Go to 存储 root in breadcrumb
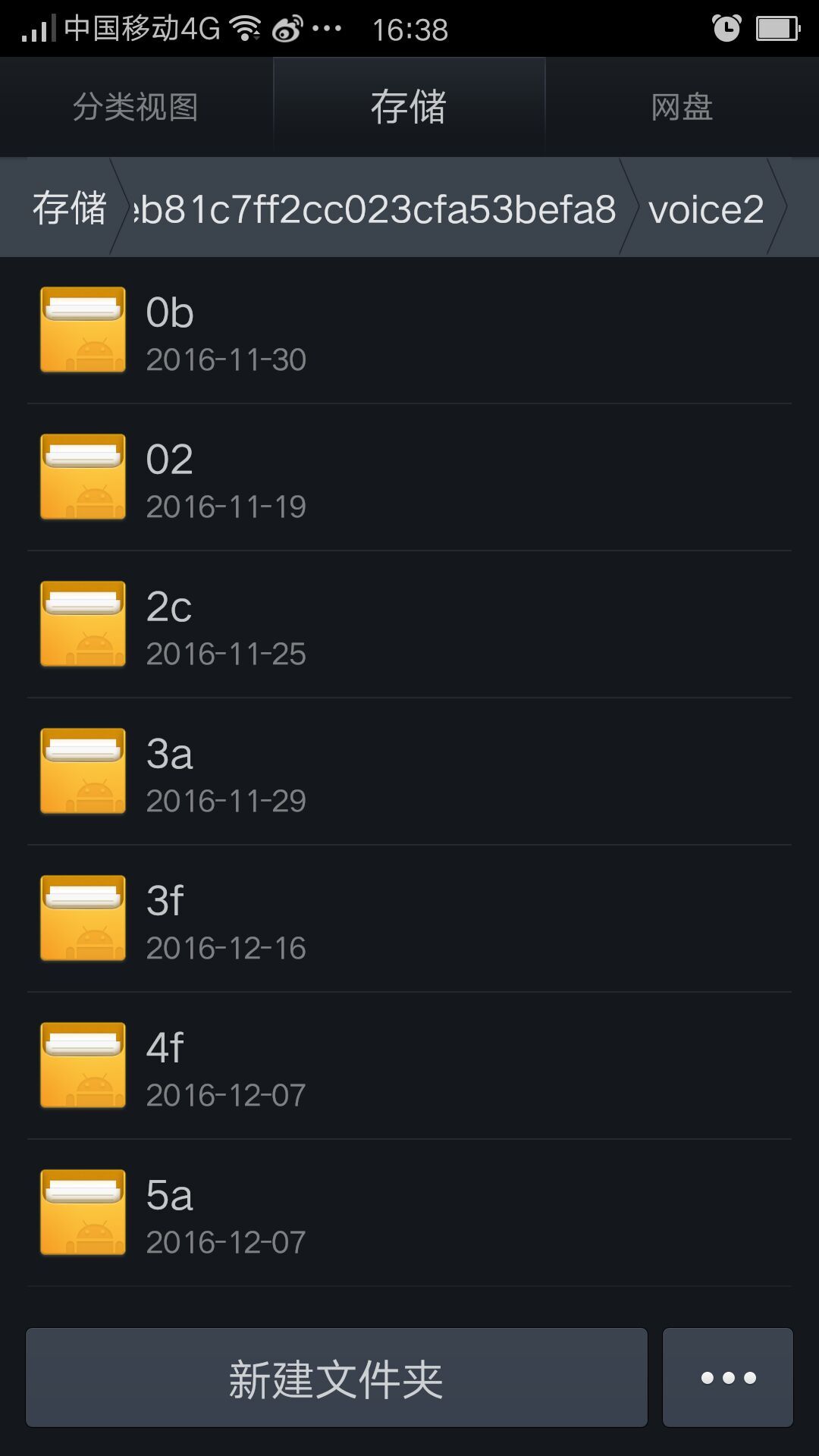The width and height of the screenshot is (819, 1456). click(x=68, y=208)
